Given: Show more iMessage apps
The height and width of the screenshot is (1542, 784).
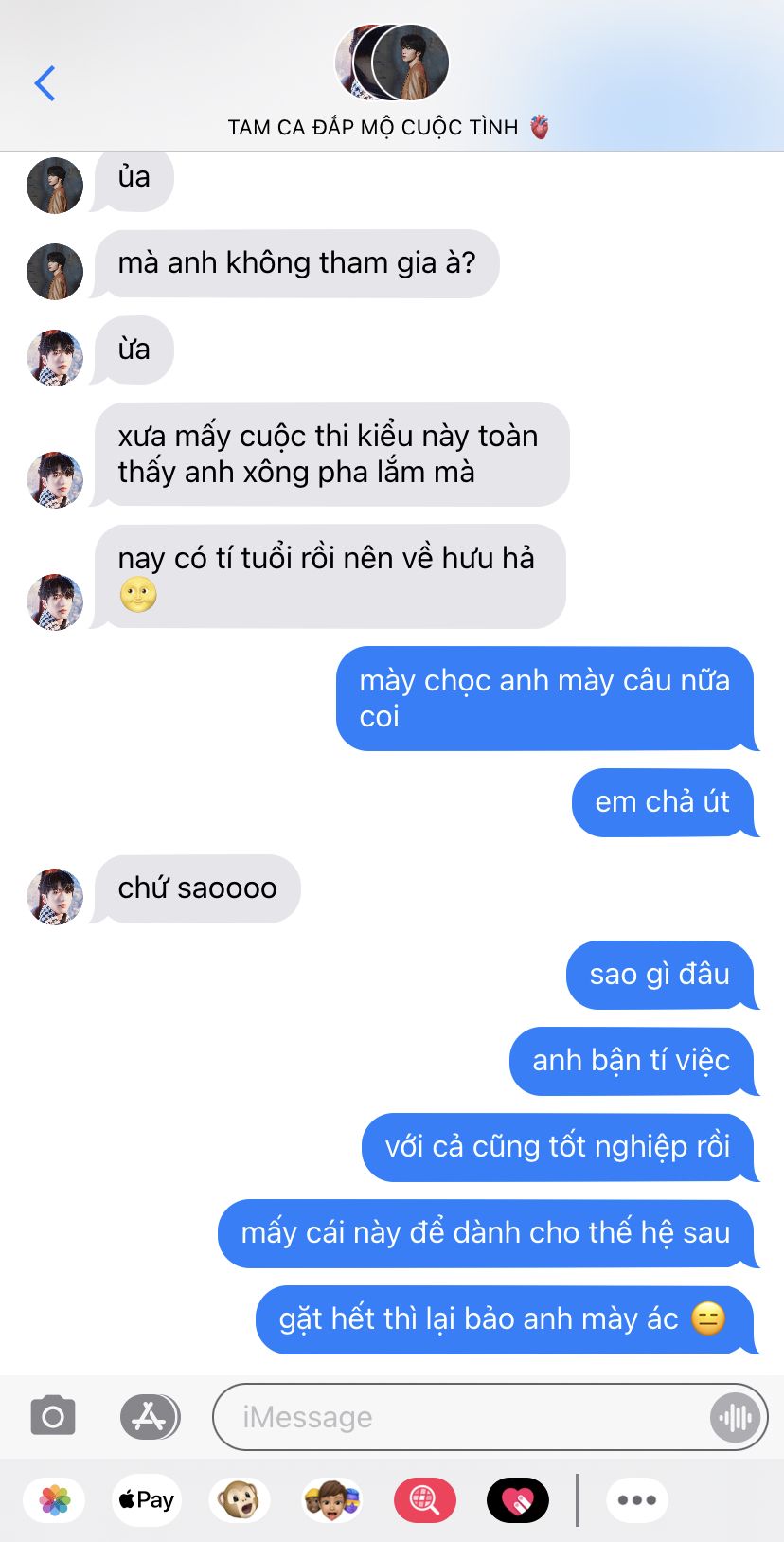Looking at the screenshot, I should pyautogui.click(x=636, y=1500).
